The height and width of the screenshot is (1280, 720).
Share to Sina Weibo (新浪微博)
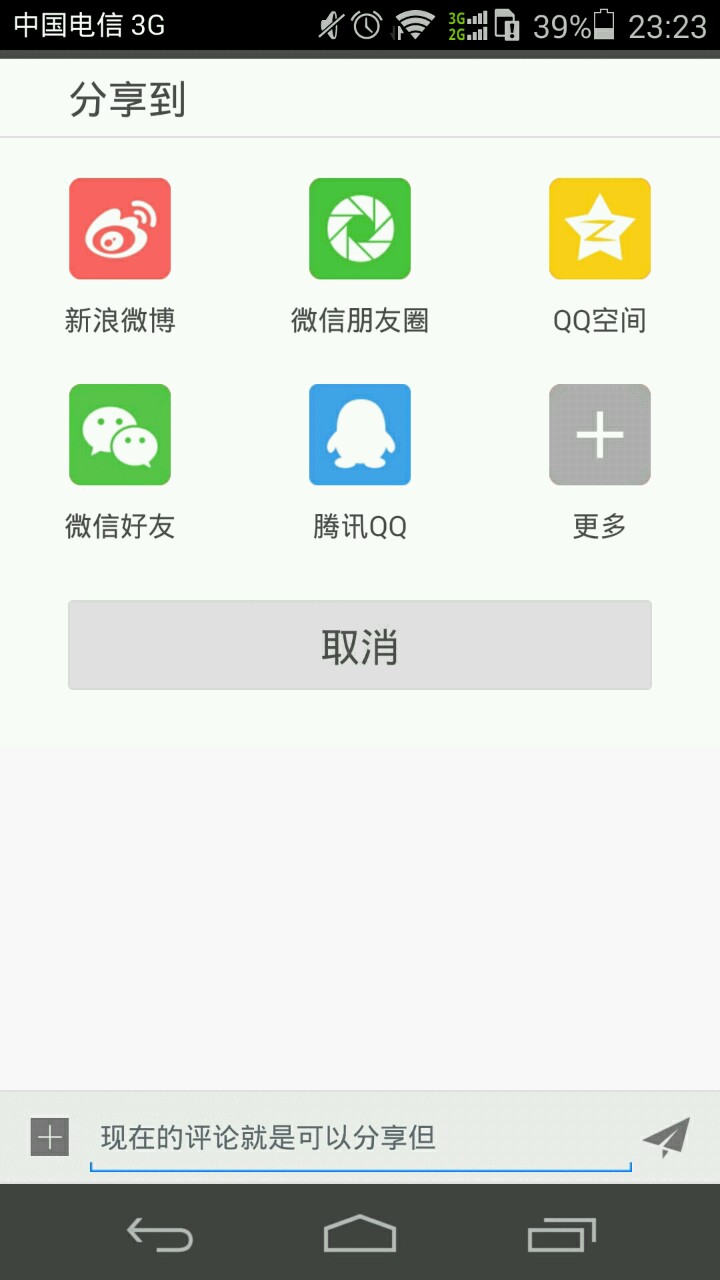tap(120, 229)
